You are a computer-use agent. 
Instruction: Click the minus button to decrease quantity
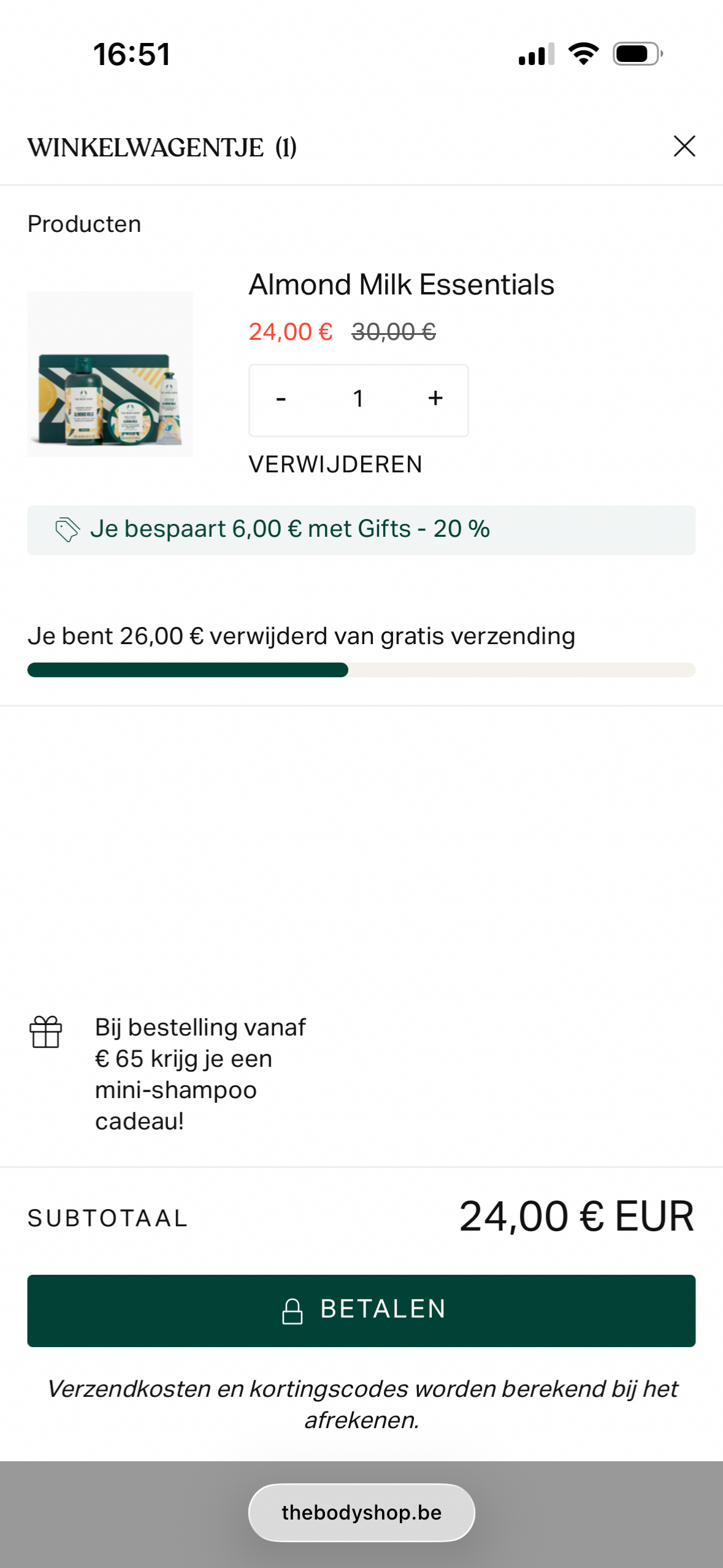click(281, 399)
